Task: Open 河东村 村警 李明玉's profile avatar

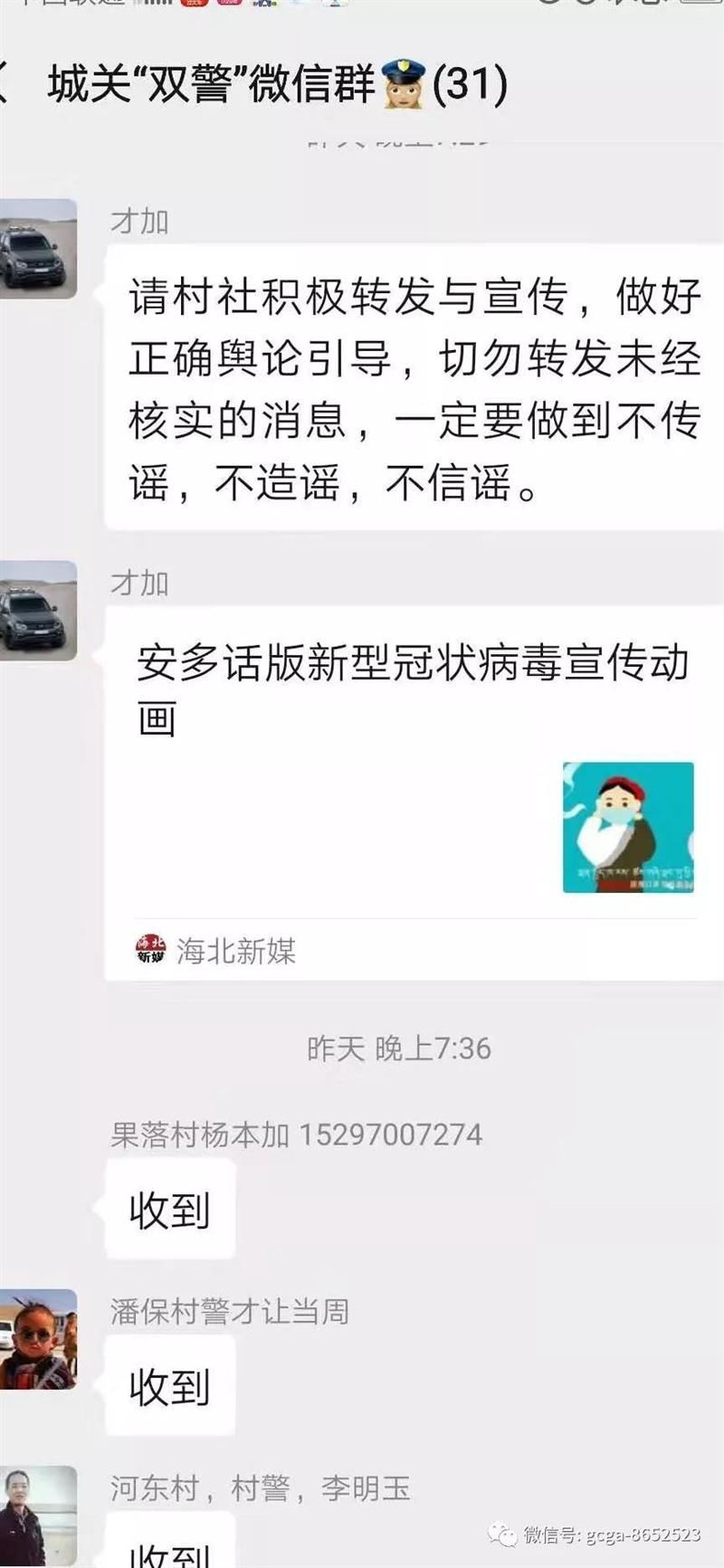Action: (38, 1517)
